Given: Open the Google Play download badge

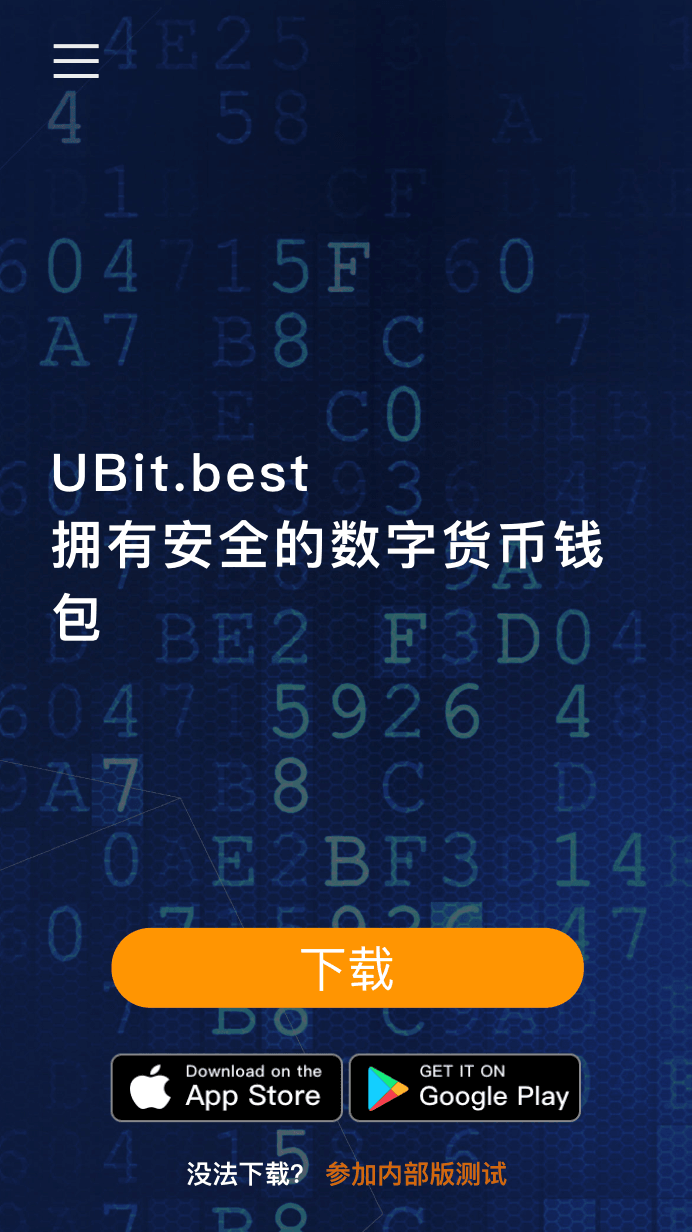Looking at the screenshot, I should click(465, 1087).
